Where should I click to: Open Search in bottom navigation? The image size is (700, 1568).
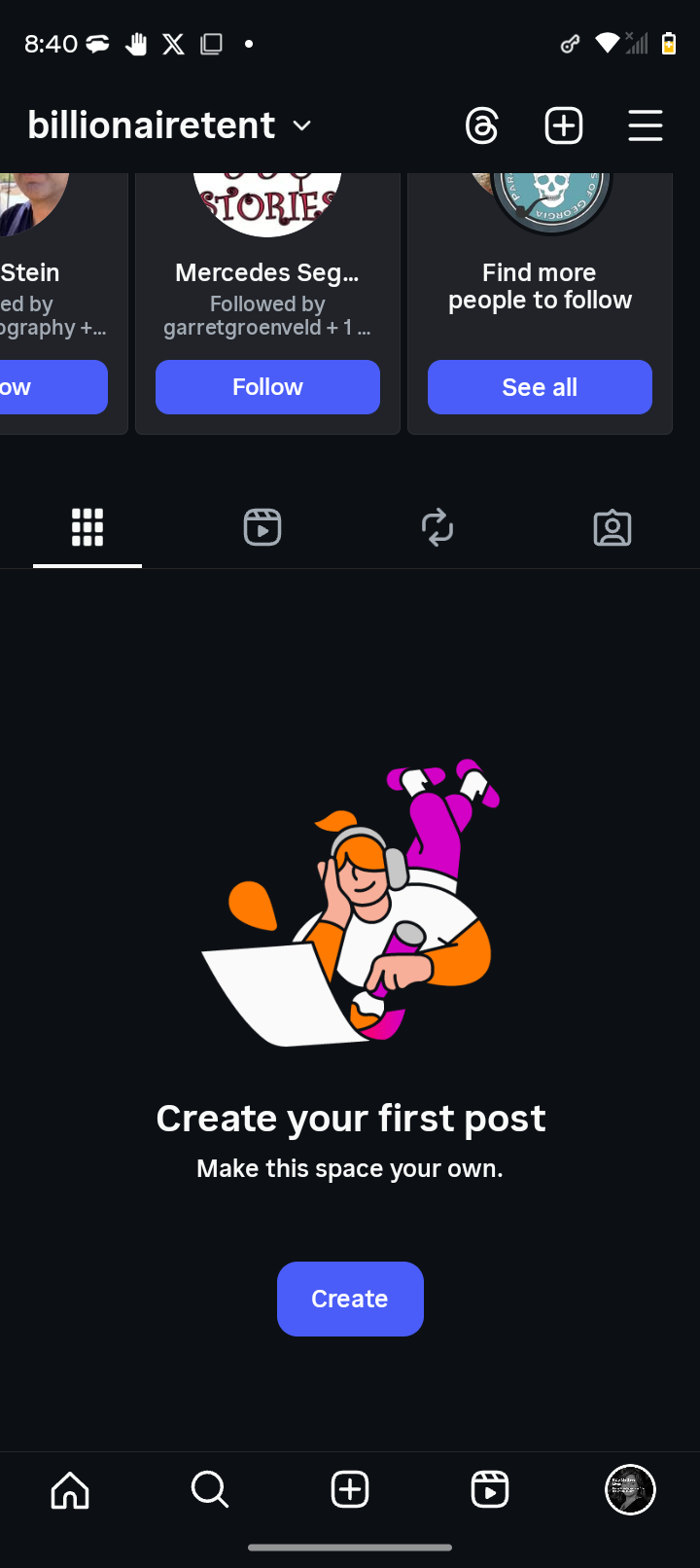[210, 1489]
